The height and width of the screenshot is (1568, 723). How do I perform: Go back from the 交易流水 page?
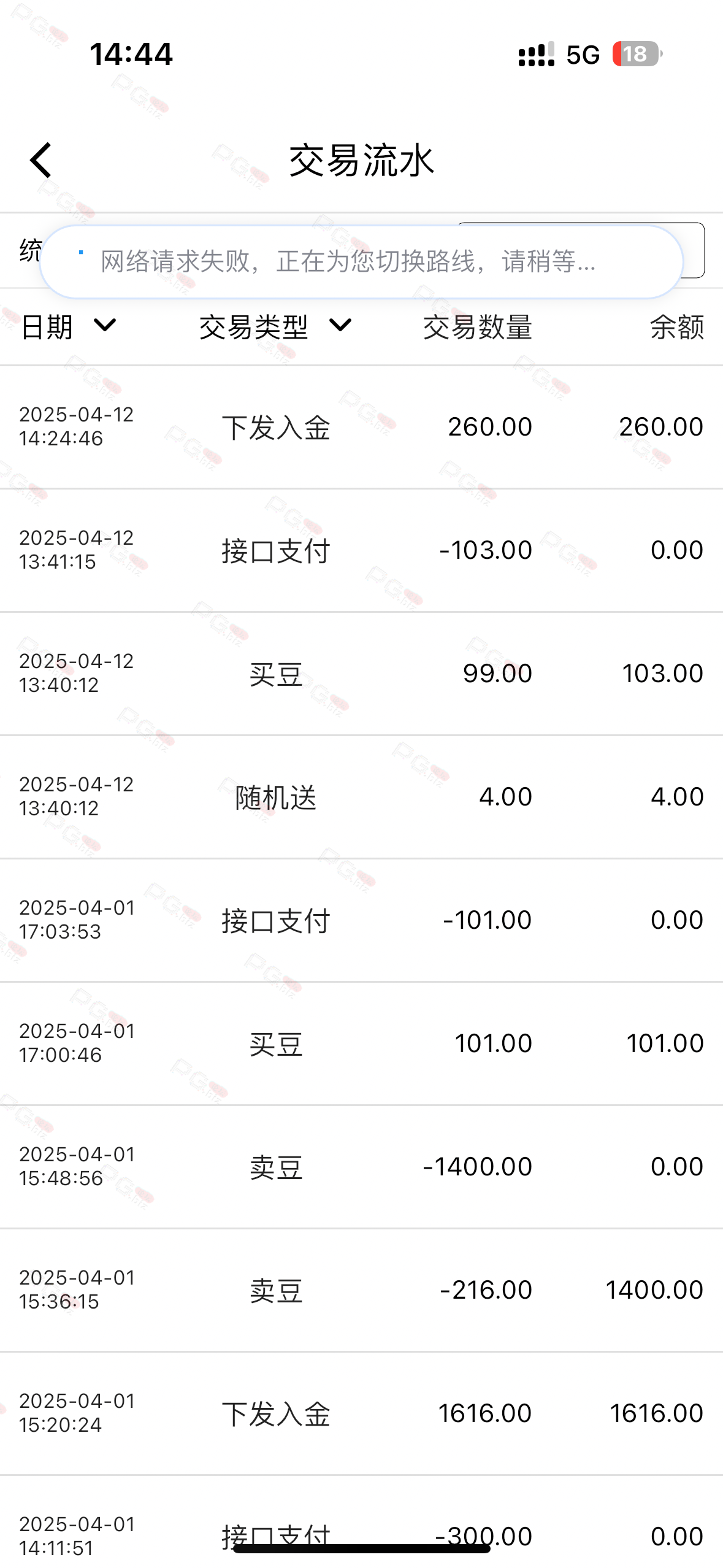click(x=41, y=161)
